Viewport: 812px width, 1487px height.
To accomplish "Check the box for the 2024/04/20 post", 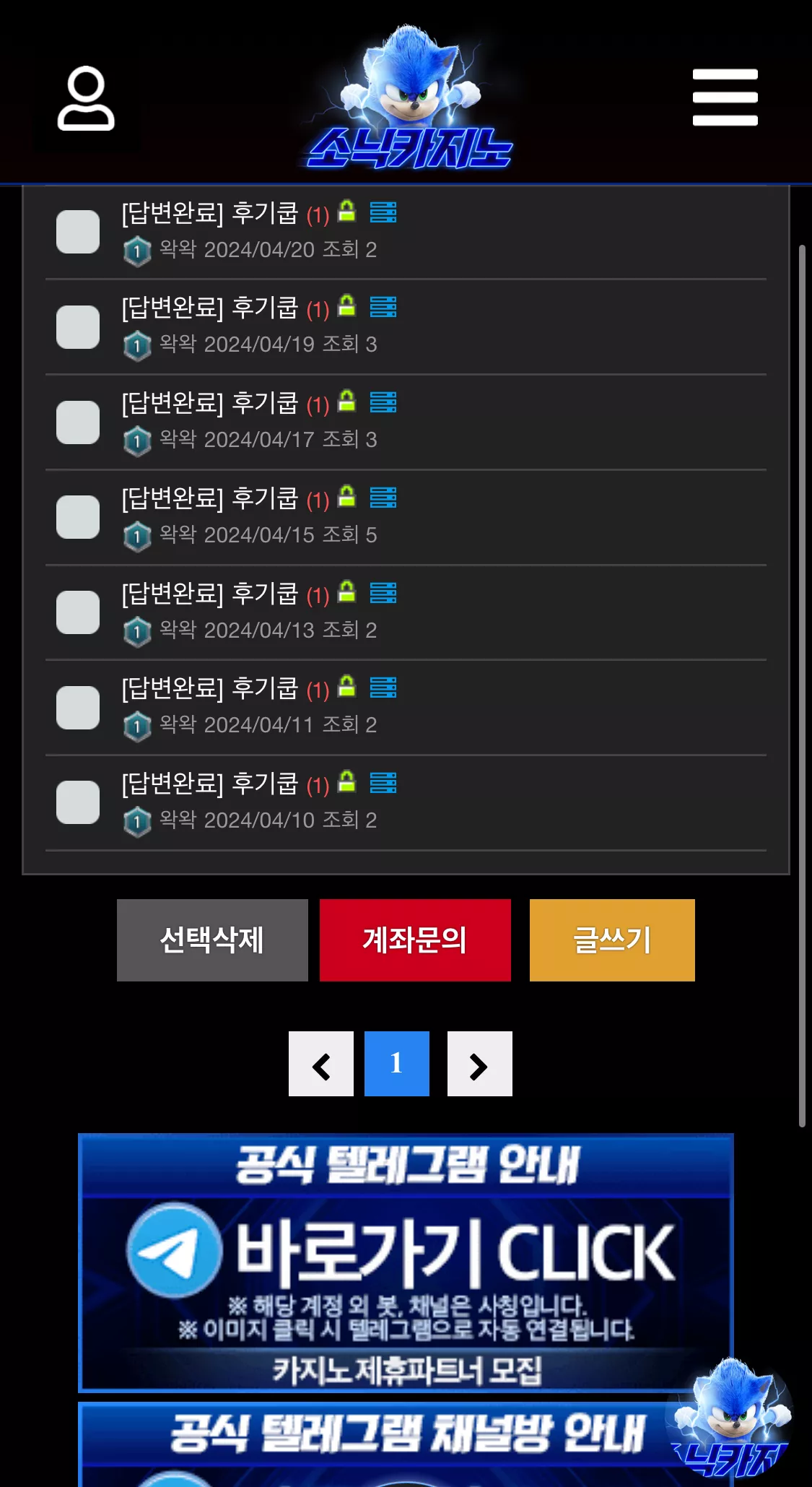I will (x=78, y=232).
